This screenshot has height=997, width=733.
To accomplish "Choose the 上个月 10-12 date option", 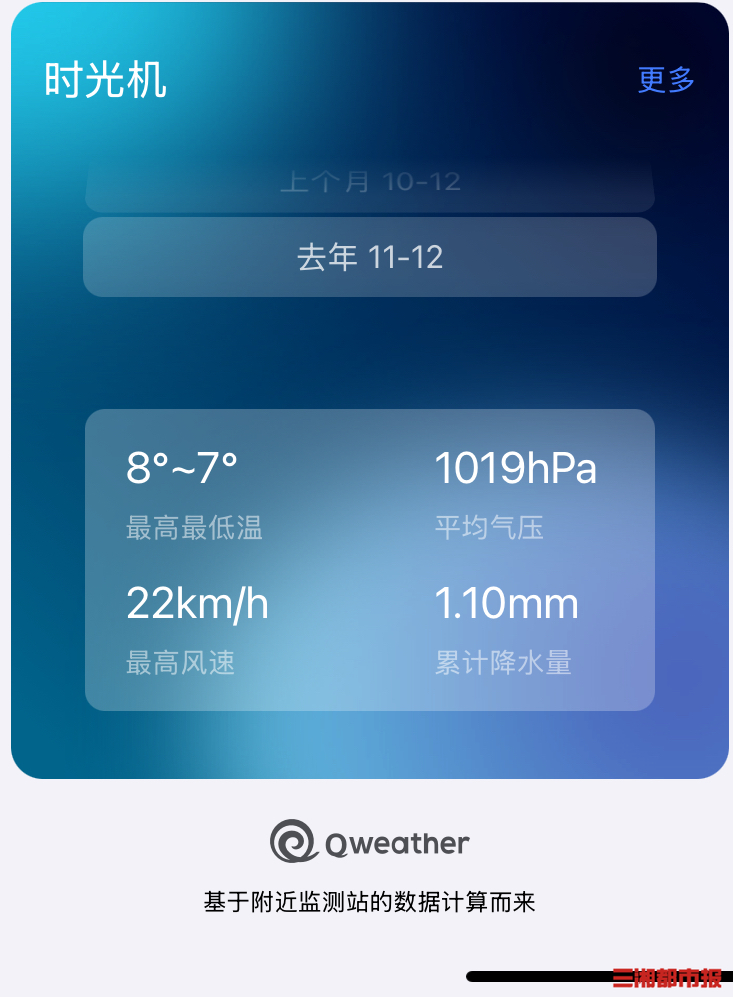I will click(x=370, y=184).
